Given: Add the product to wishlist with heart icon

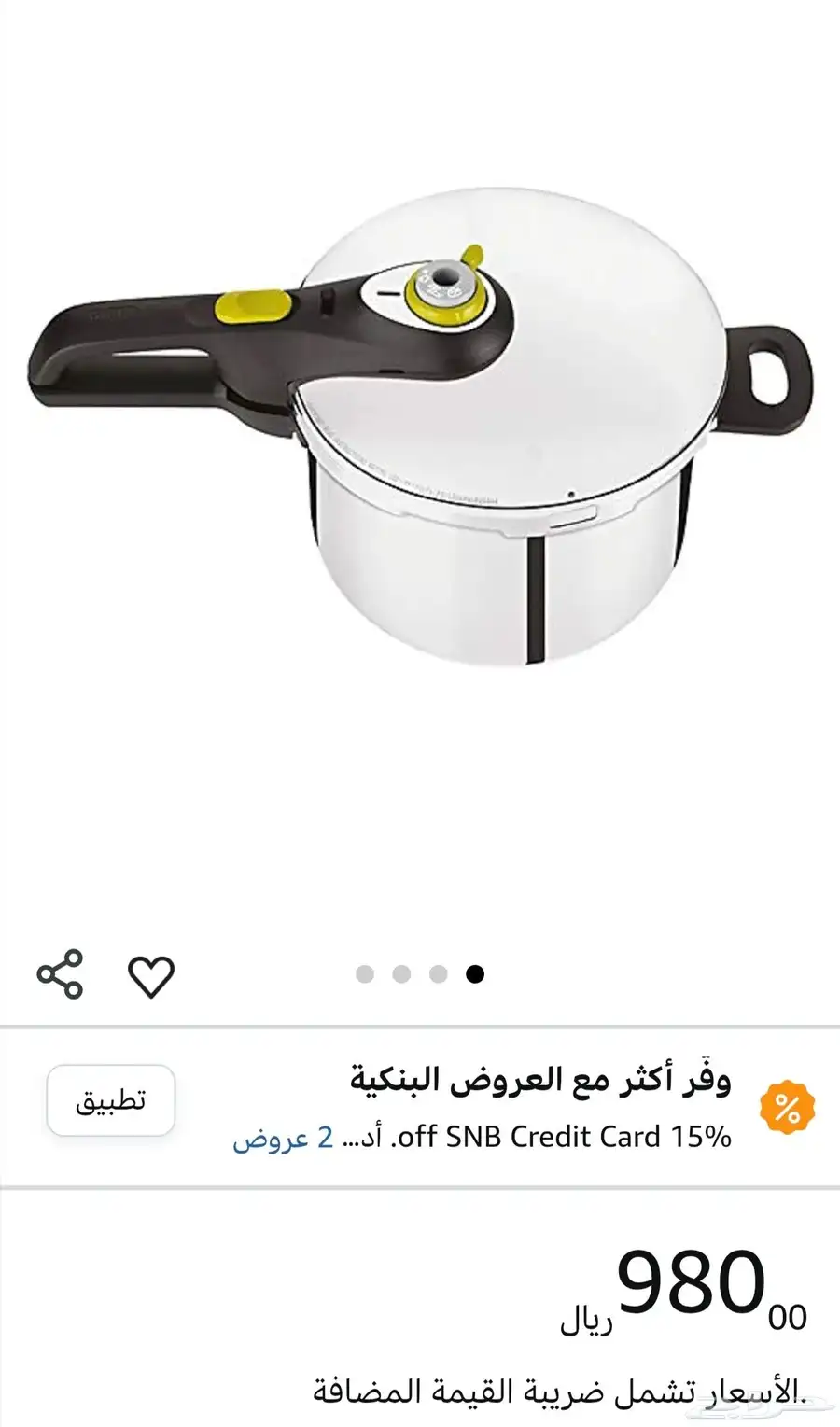Looking at the screenshot, I should coord(150,976).
